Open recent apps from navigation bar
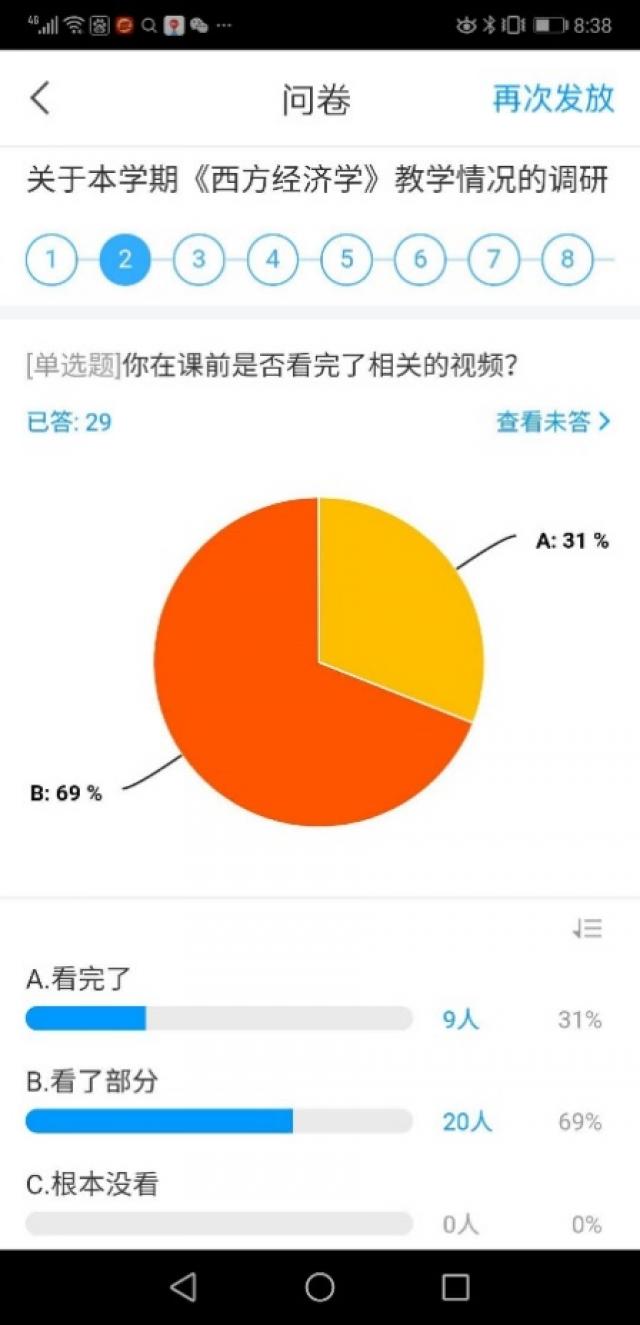Viewport: 640px width, 1325px height. tap(456, 1287)
